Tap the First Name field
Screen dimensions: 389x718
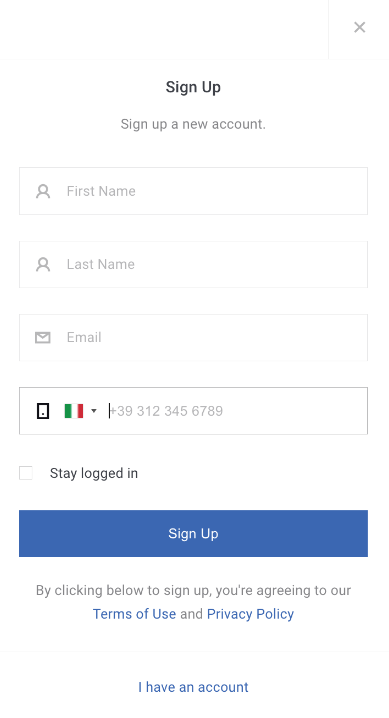point(193,191)
